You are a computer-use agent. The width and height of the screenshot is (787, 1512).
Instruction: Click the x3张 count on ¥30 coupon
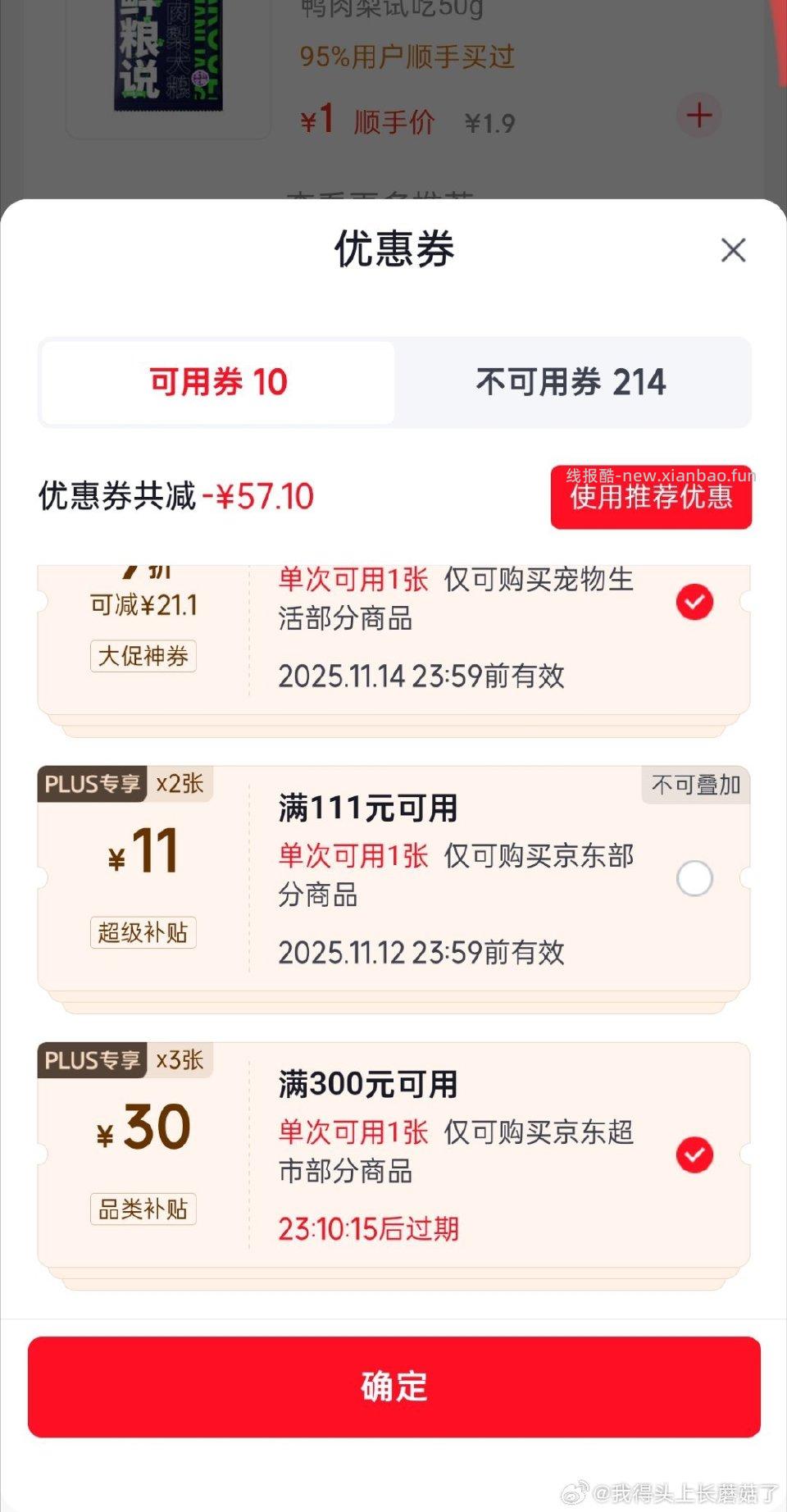pyautogui.click(x=182, y=1060)
